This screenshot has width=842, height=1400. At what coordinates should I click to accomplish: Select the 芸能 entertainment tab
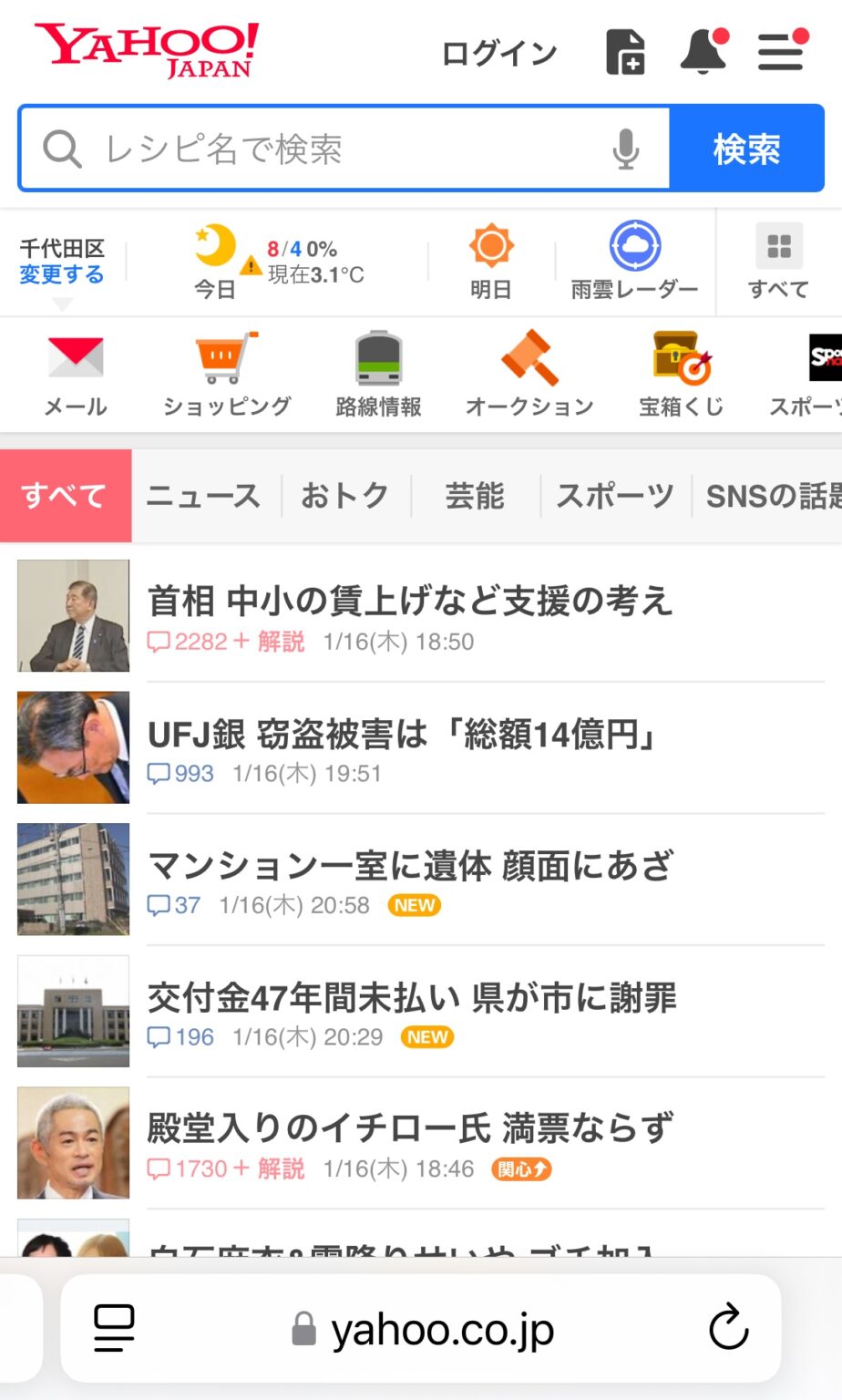(475, 496)
